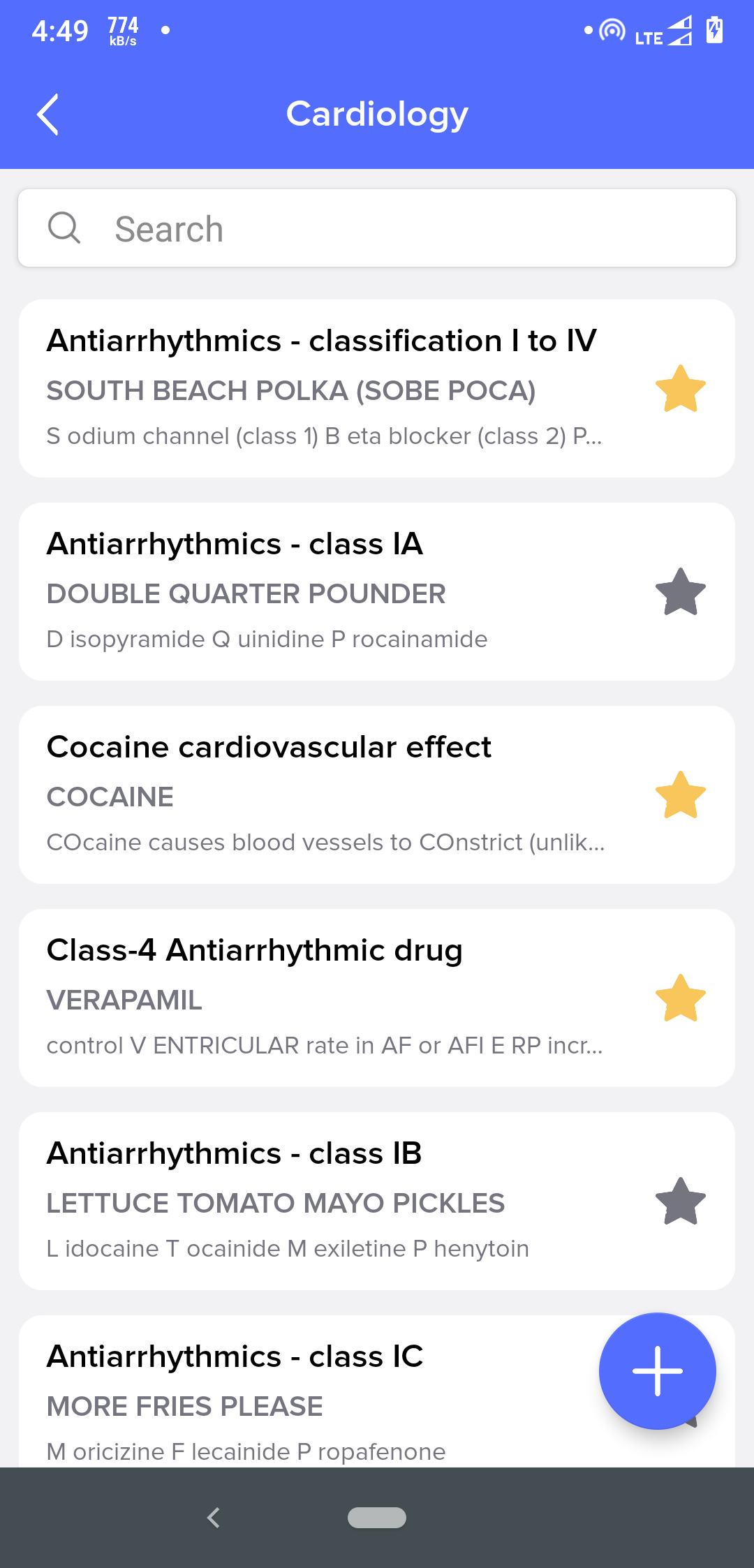The height and width of the screenshot is (1568, 754).
Task: Unstar the VERAPAMIL mnemonic
Action: [x=680, y=998]
